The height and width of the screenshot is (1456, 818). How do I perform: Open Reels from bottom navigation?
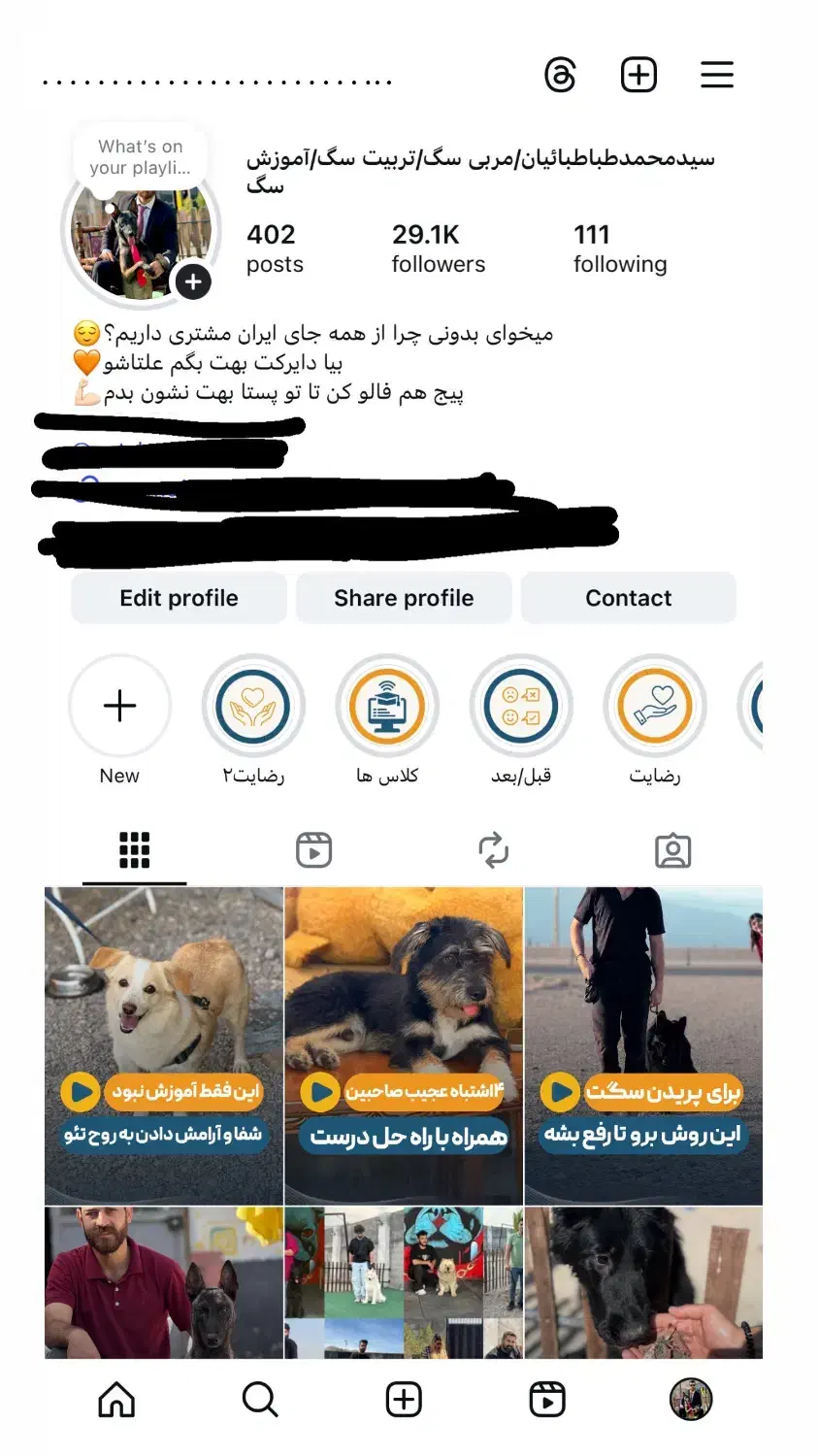pyautogui.click(x=547, y=1400)
